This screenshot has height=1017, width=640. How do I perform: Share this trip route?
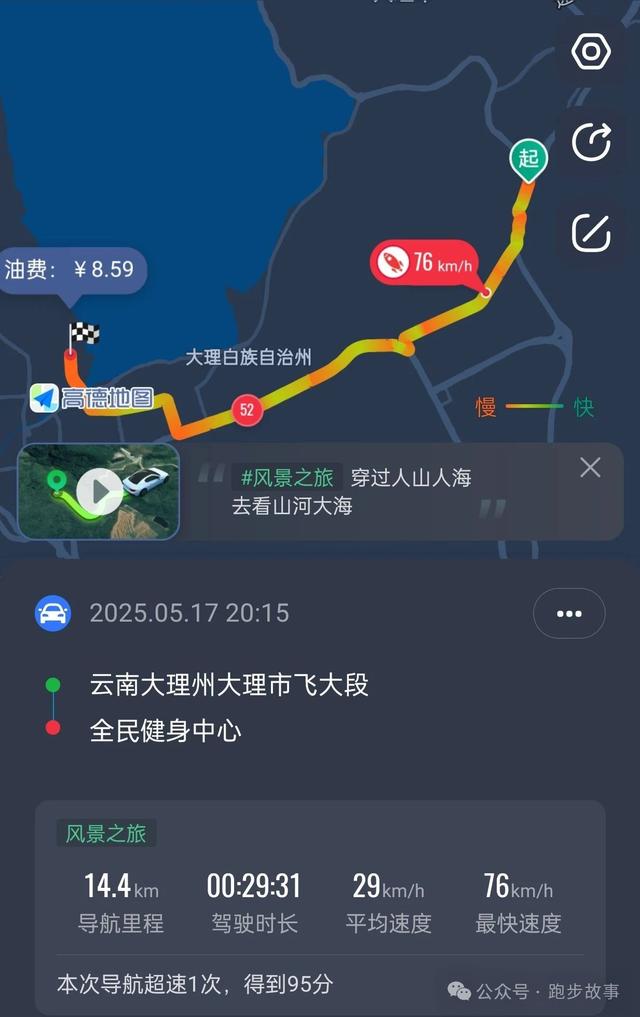coord(591,142)
